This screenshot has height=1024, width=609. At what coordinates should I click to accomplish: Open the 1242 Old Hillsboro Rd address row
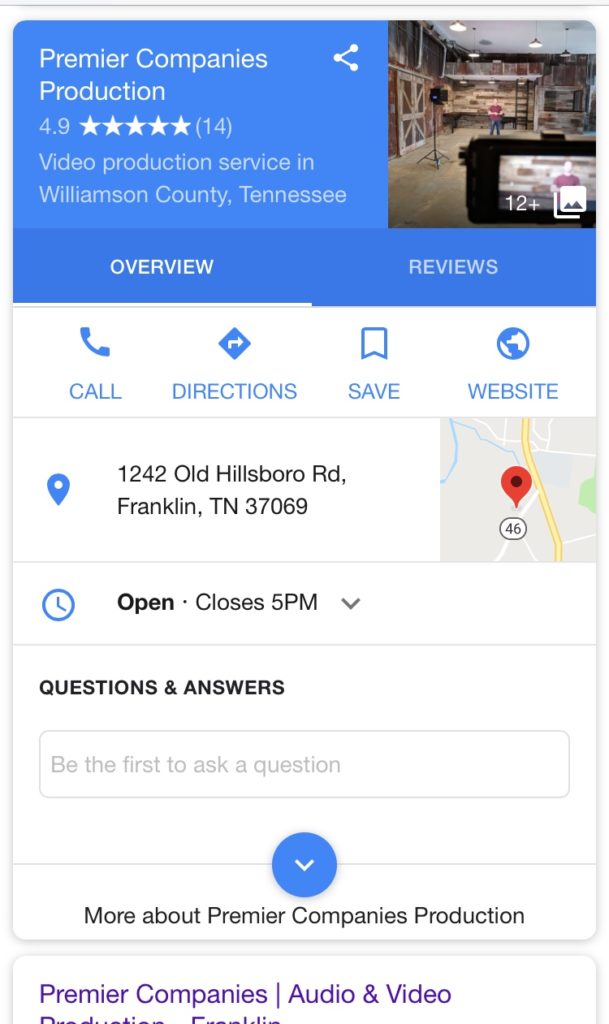coord(226,490)
